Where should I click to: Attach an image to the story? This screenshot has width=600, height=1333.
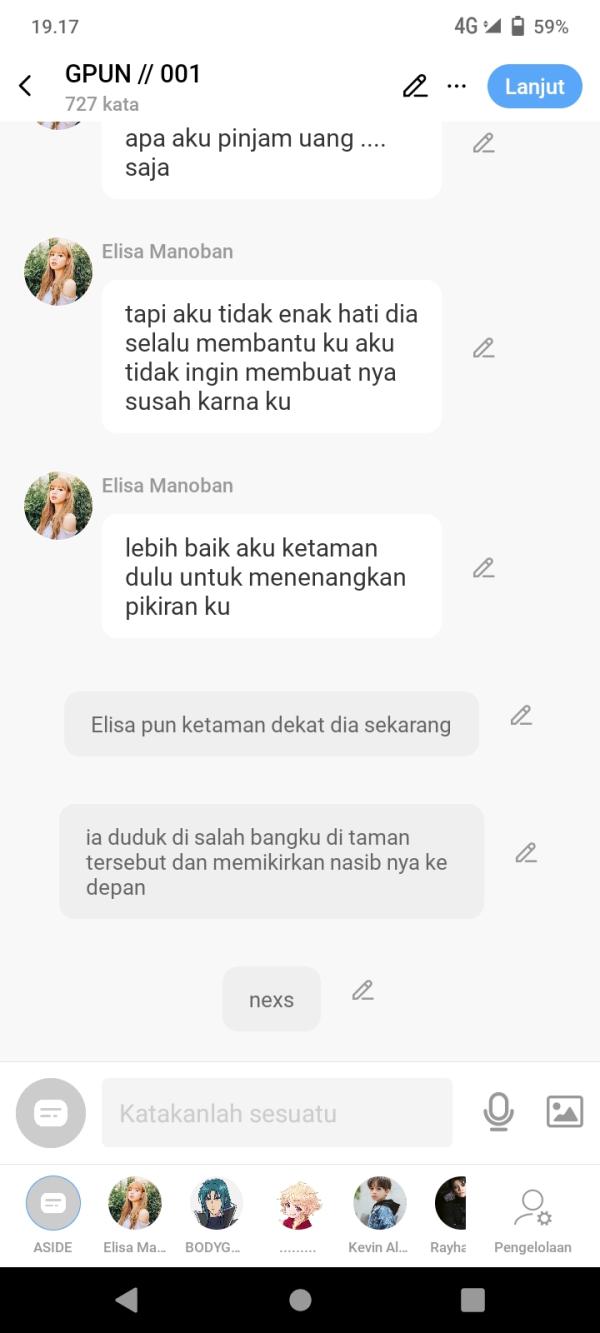[x=564, y=1112]
